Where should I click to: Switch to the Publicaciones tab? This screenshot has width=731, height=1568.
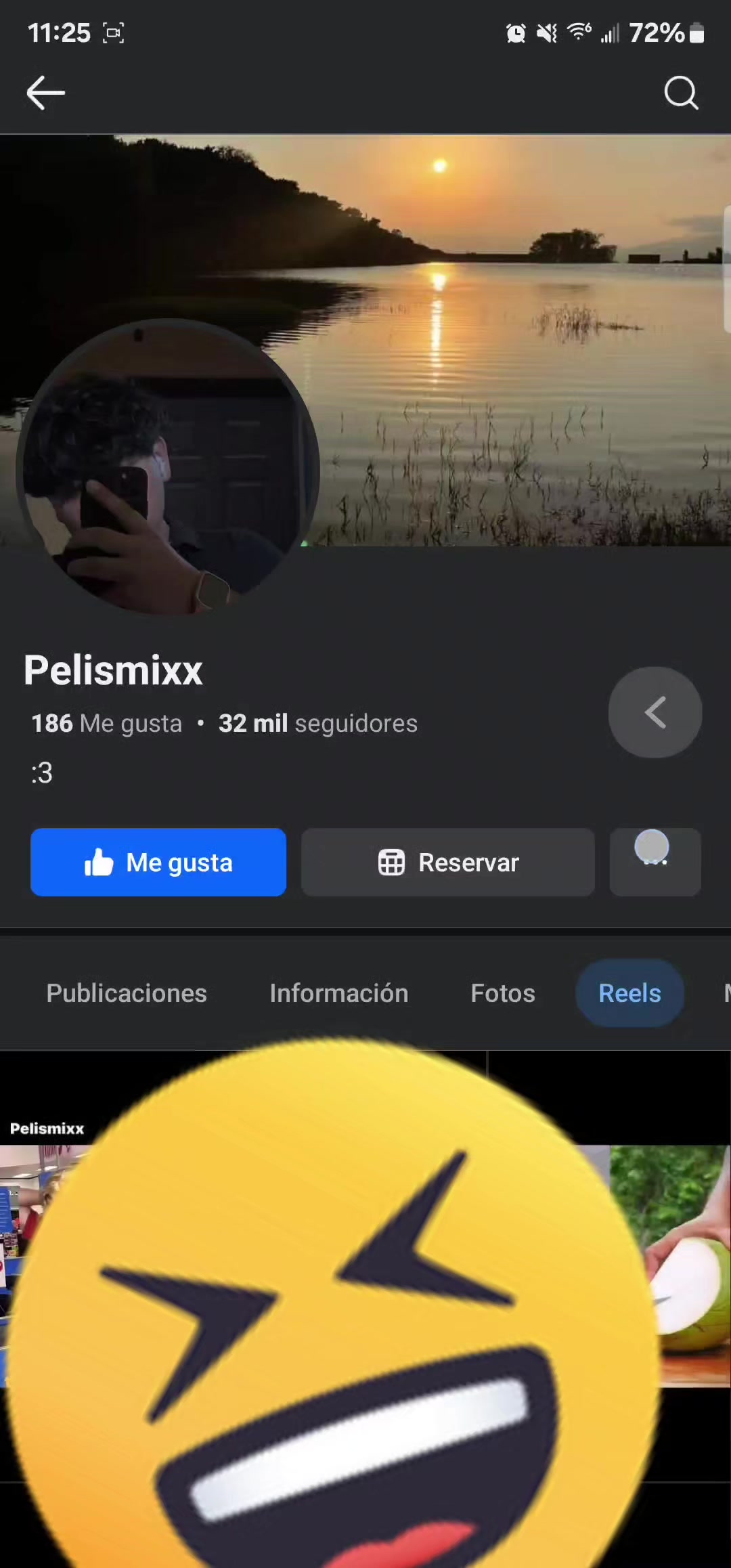127,993
